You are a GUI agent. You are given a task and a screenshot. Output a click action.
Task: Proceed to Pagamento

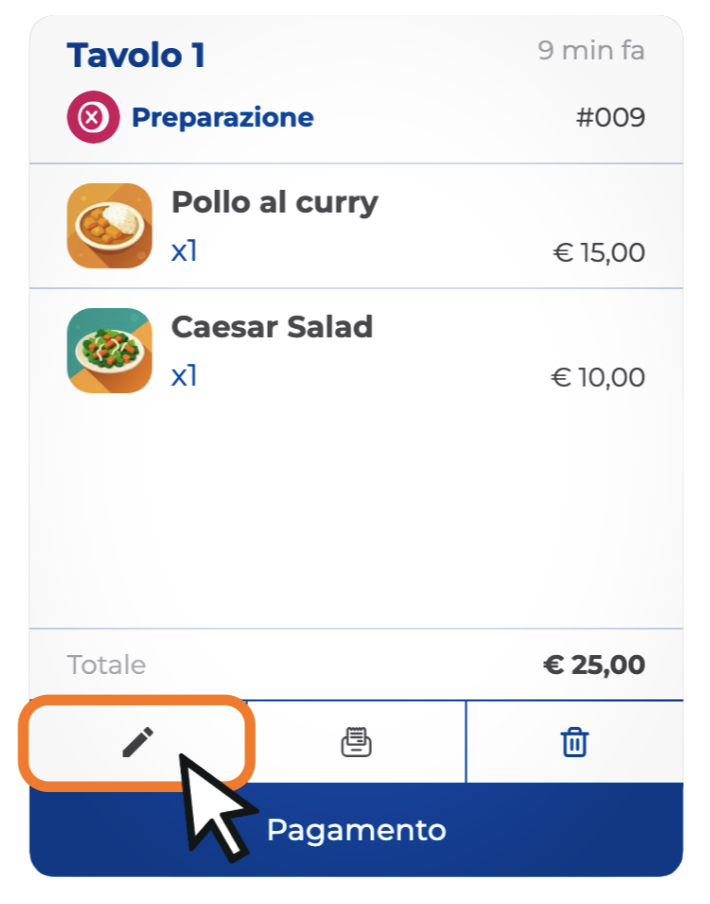[x=357, y=830]
